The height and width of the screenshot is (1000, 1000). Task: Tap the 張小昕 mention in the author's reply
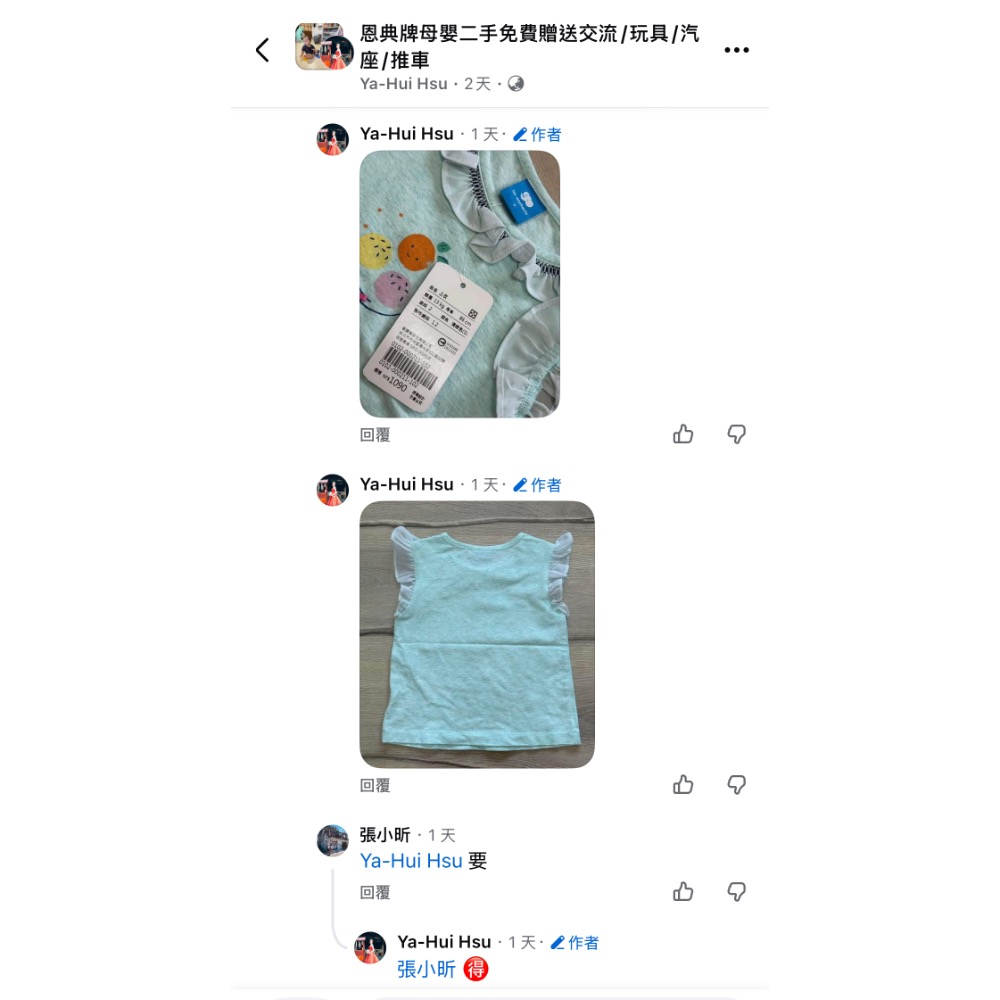point(426,969)
